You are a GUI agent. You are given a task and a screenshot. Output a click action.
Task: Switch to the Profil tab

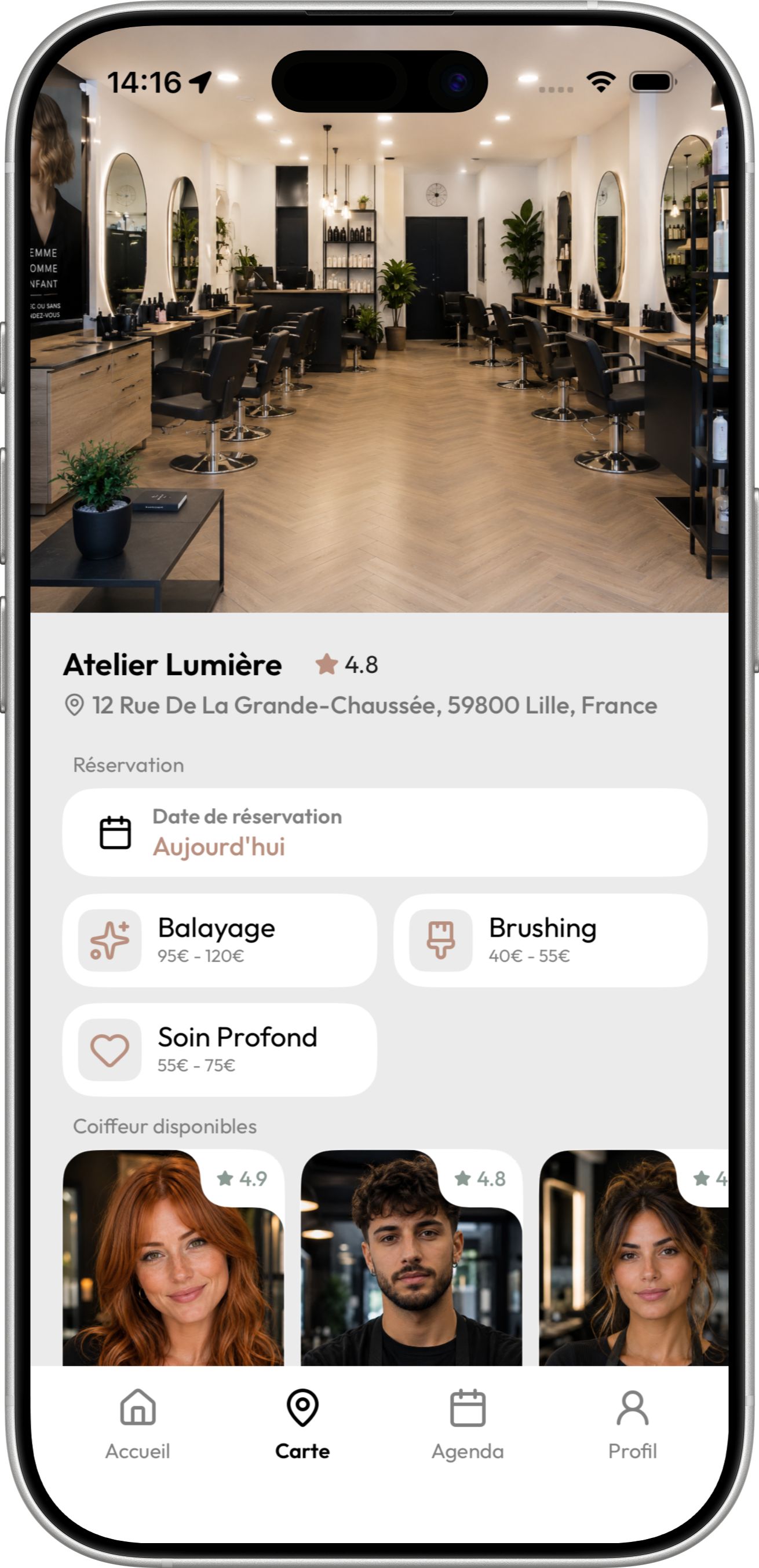tap(632, 1424)
